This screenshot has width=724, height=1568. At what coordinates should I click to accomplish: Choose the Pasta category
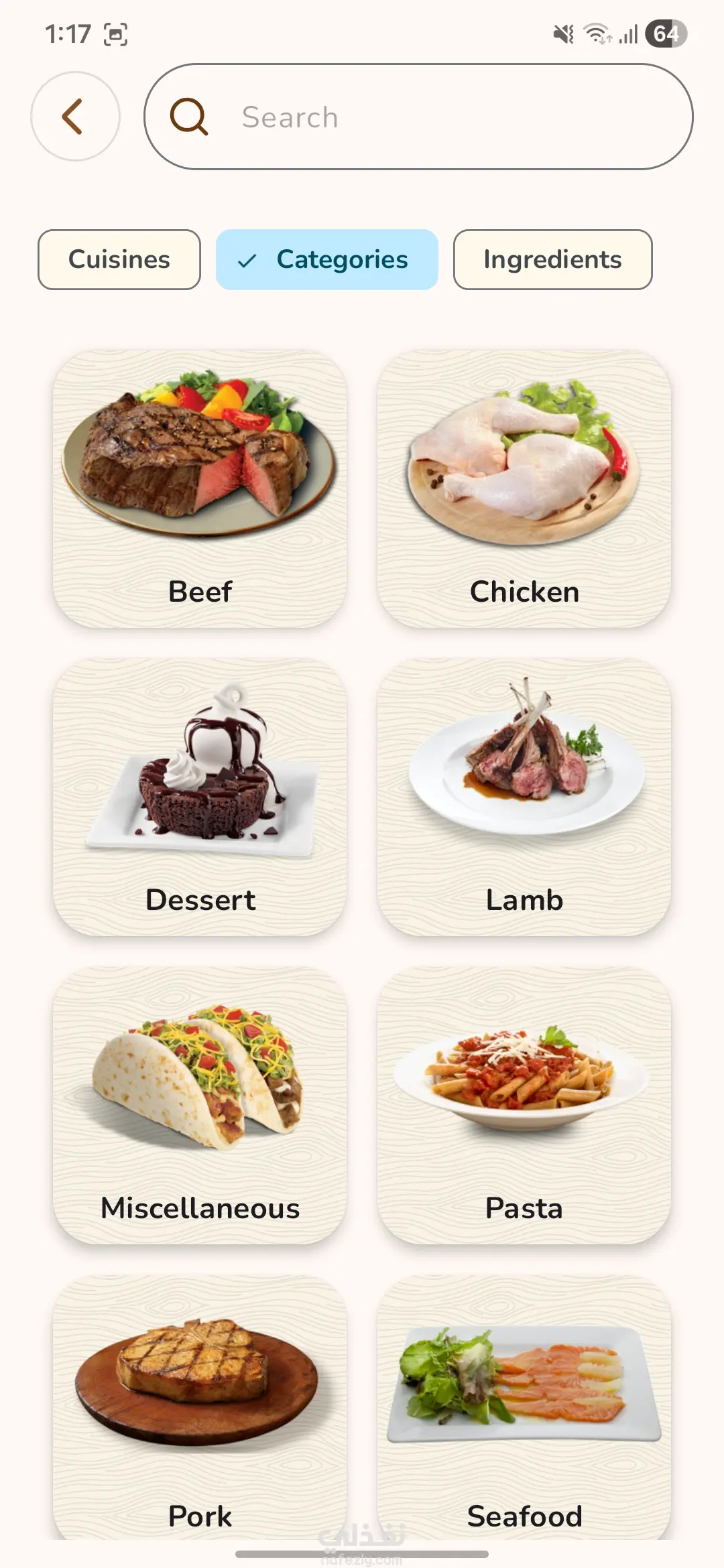[x=524, y=1106]
